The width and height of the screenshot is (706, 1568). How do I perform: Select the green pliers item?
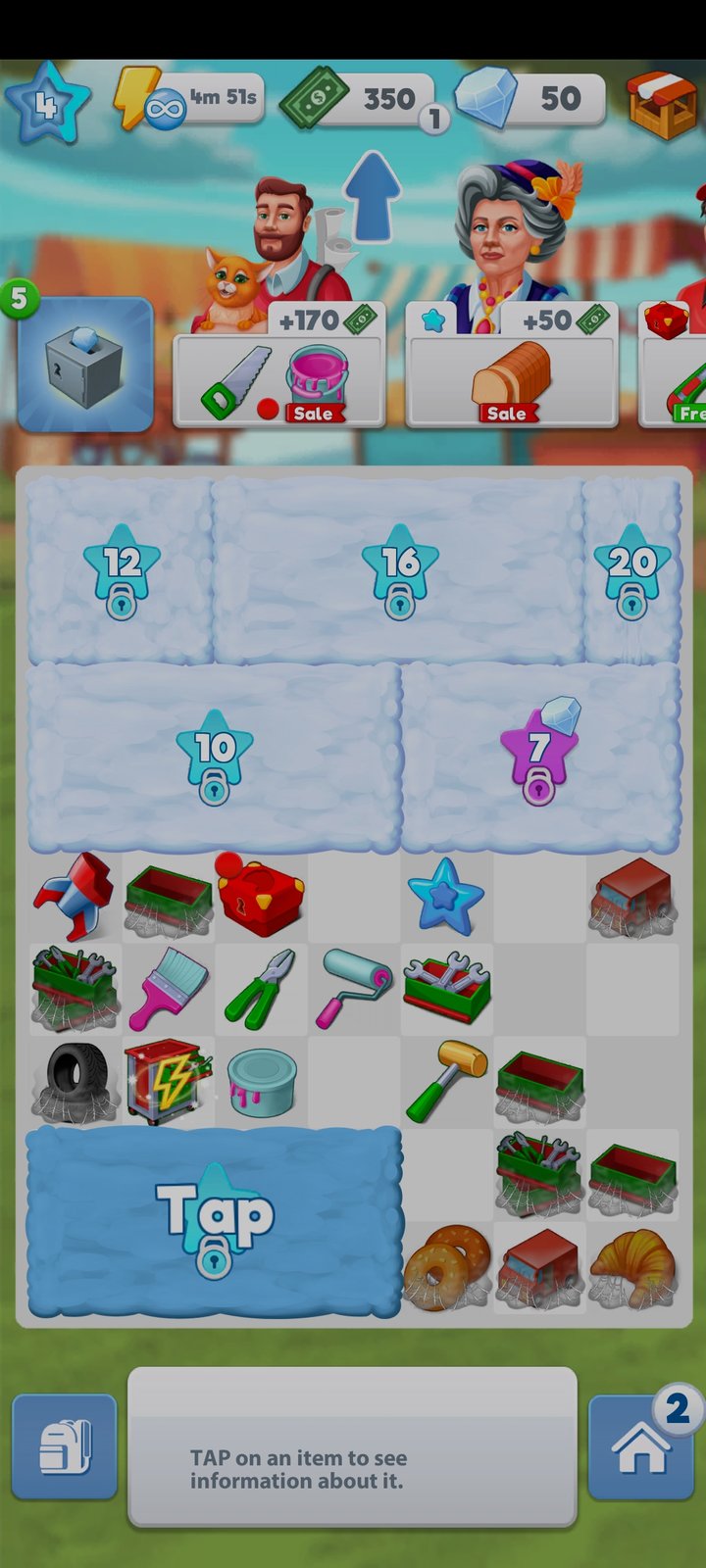(259, 988)
